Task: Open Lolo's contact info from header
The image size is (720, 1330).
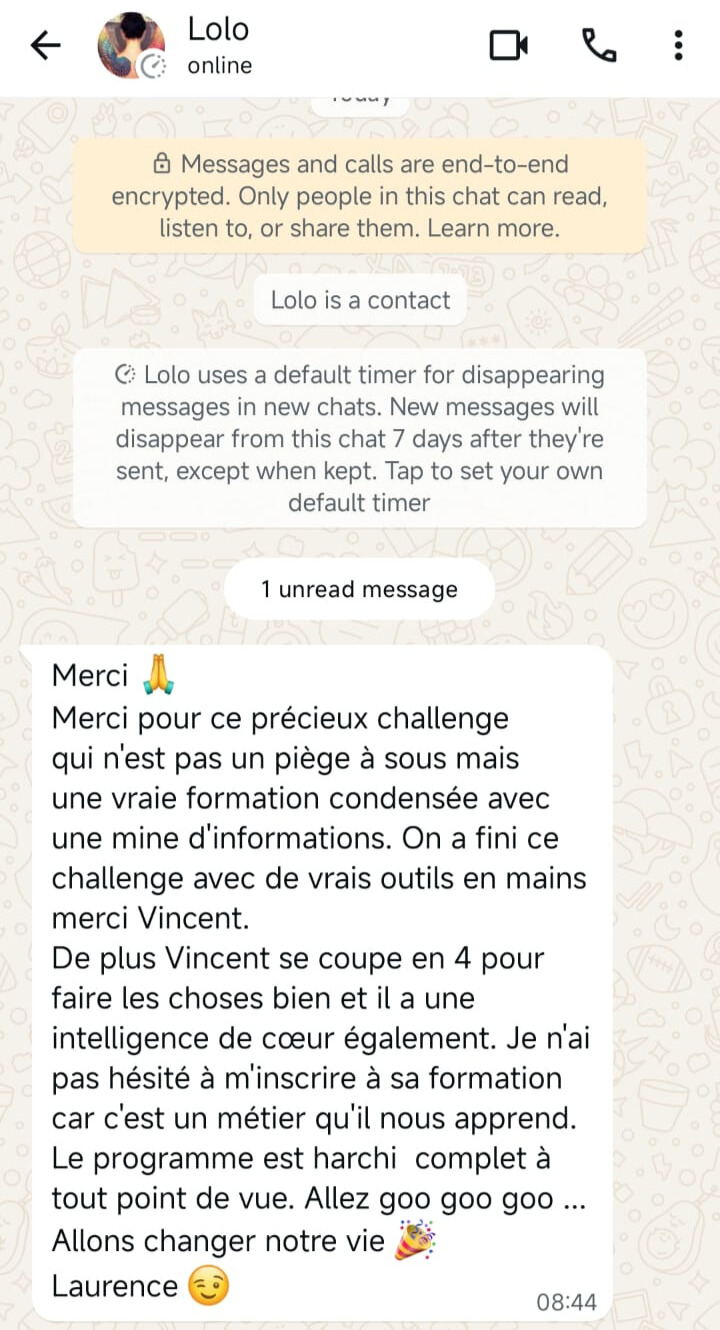Action: click(x=220, y=46)
